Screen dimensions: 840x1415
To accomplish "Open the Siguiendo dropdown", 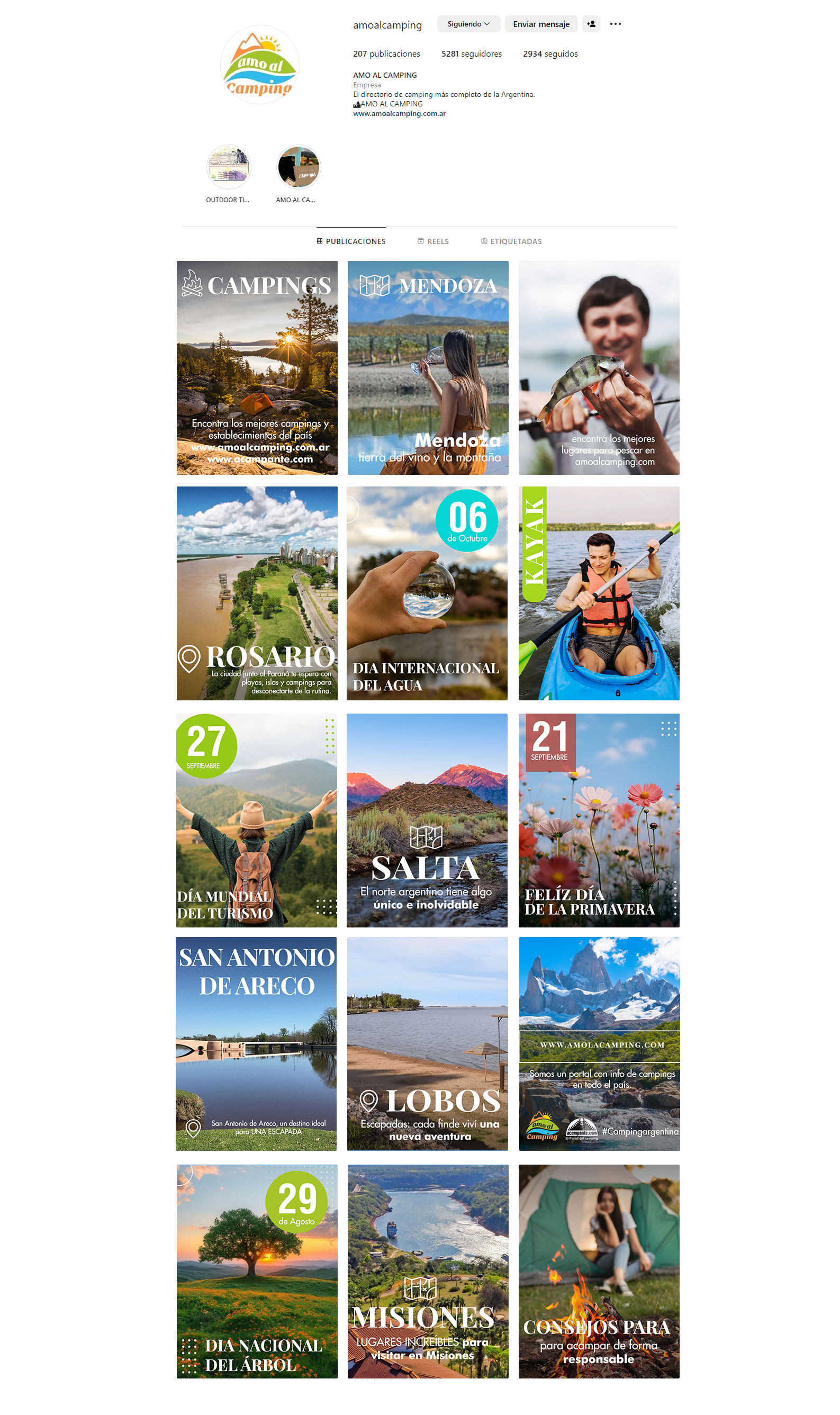I will tap(468, 24).
